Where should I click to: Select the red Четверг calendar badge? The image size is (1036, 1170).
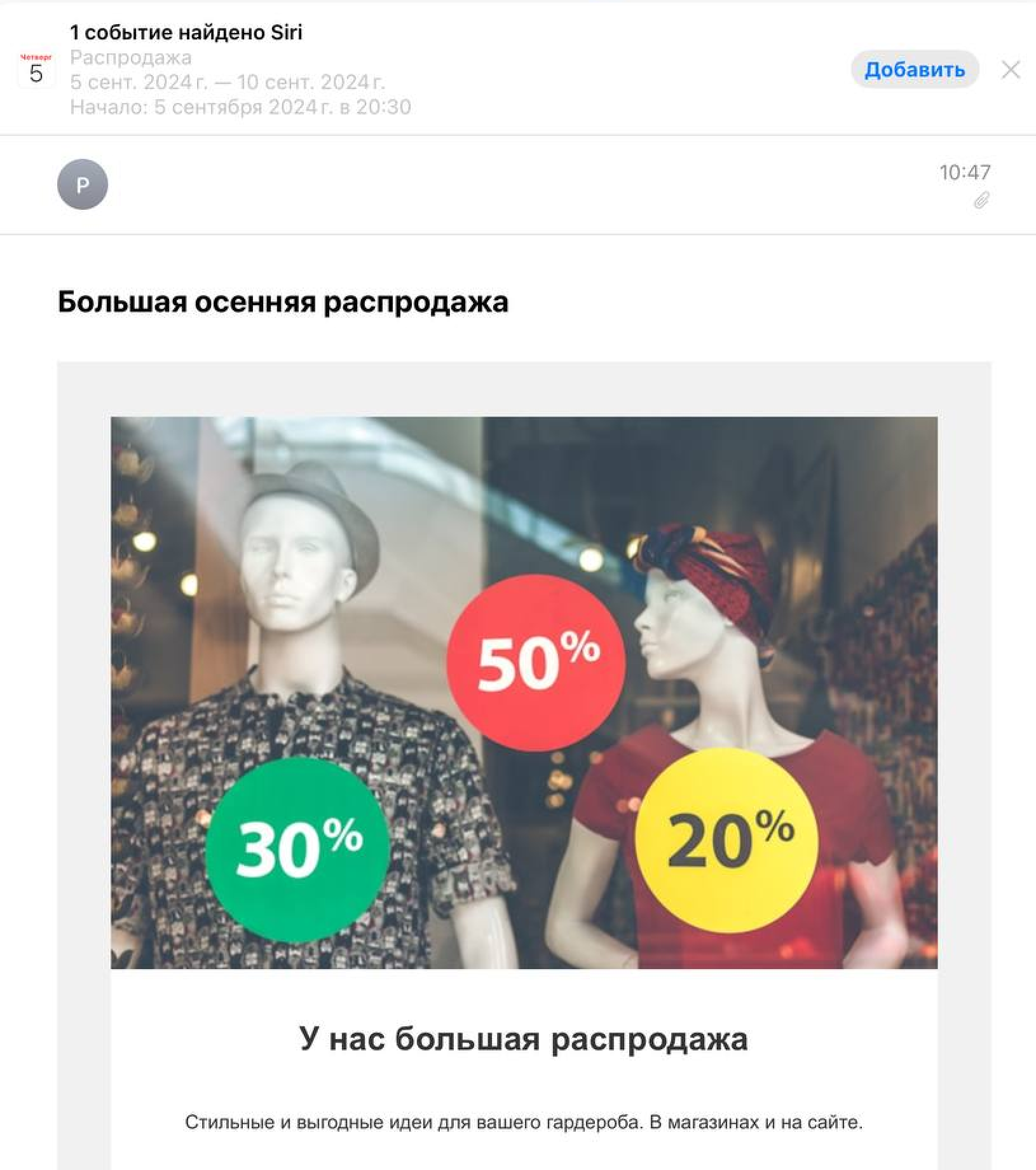36,56
